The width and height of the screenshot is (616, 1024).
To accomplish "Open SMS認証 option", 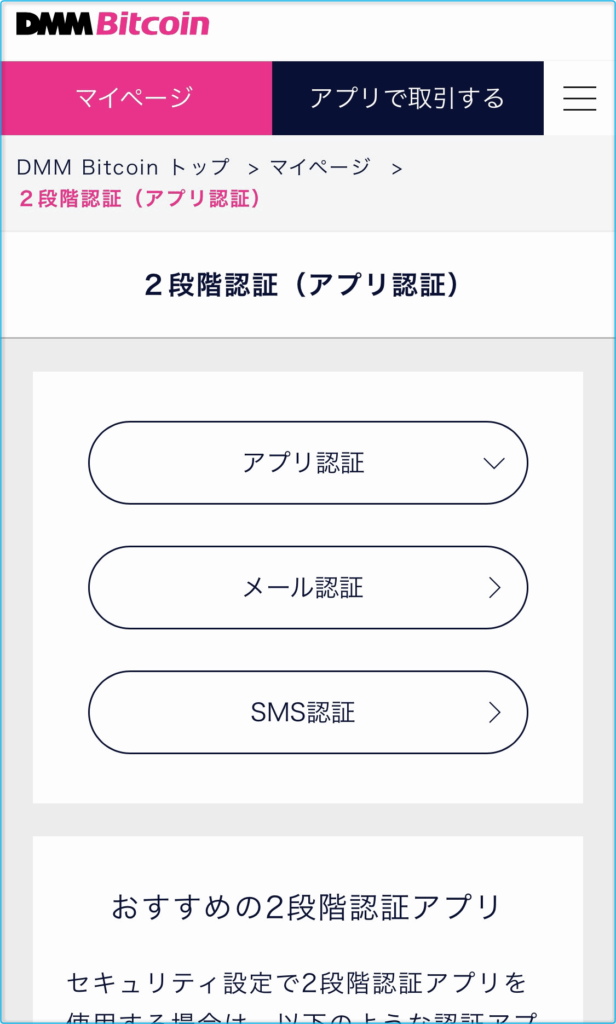I will [307, 712].
